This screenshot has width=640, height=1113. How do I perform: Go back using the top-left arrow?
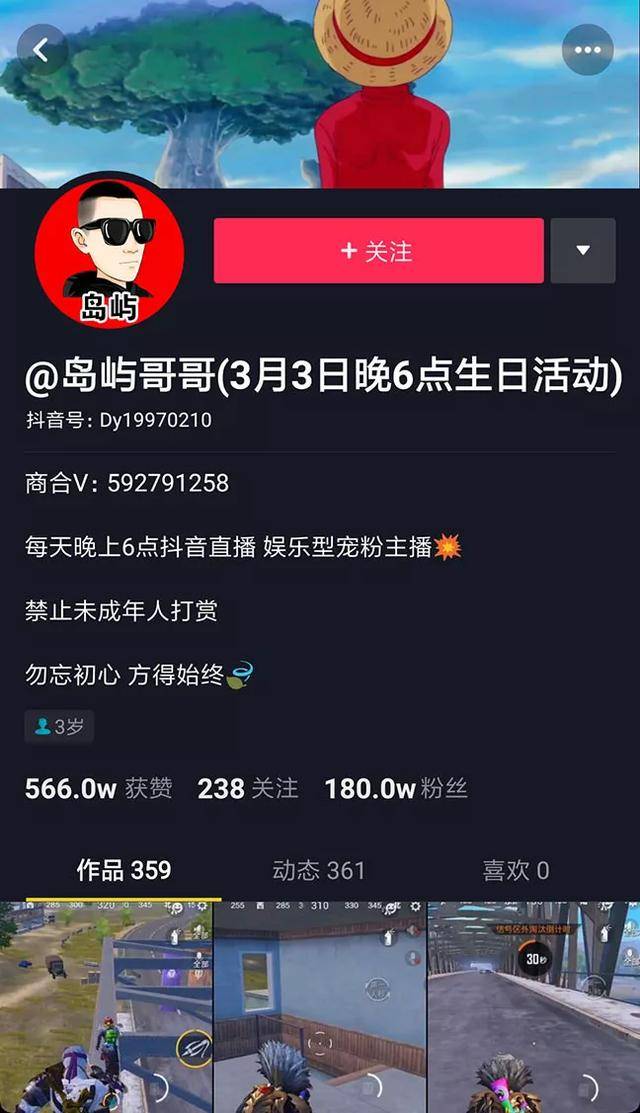pos(42,50)
